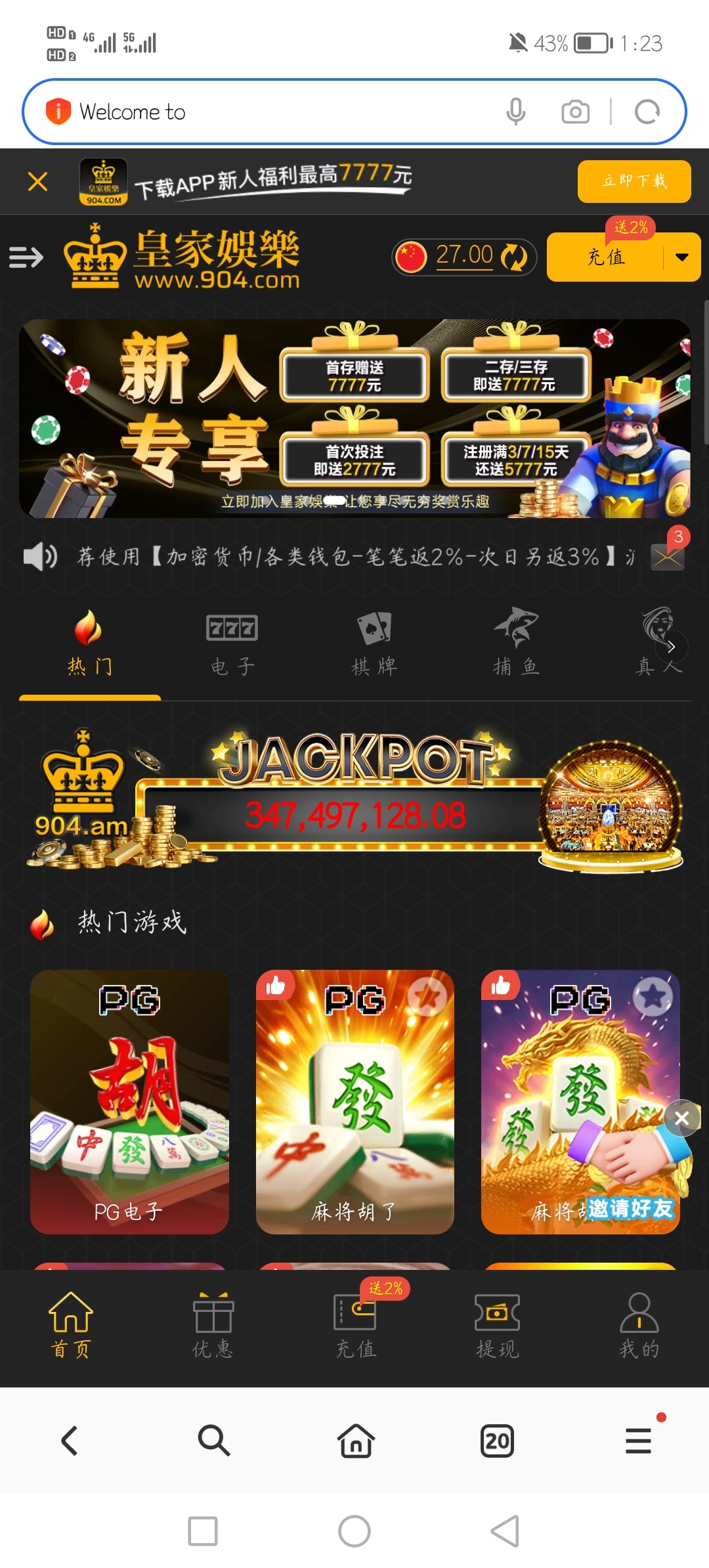Favorite the 麻将胡了 game with star
Screen dimensions: 709x1568
[427, 997]
